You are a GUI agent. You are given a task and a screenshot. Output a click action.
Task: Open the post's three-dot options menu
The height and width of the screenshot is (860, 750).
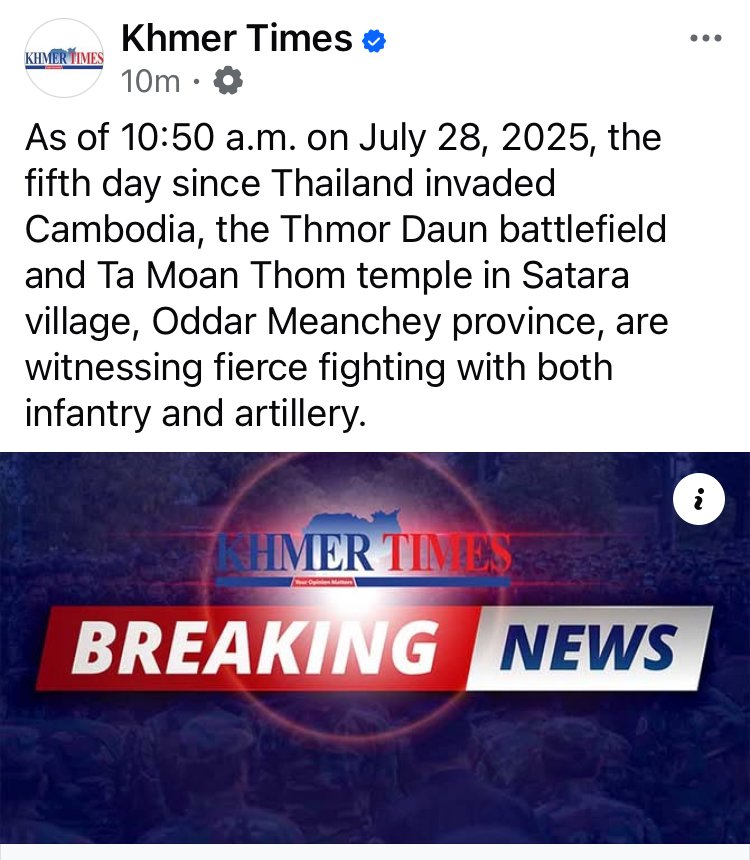(x=706, y=39)
